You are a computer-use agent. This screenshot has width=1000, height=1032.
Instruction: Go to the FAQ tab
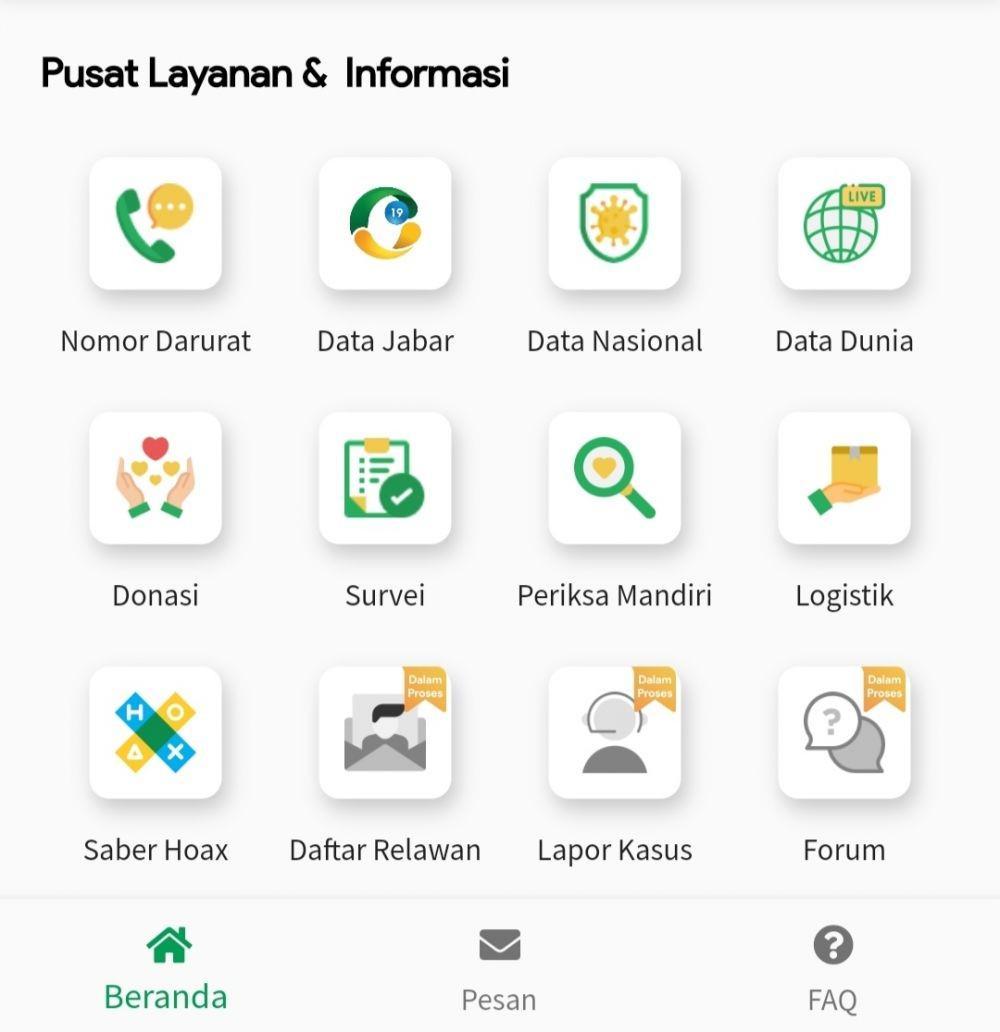pos(832,968)
